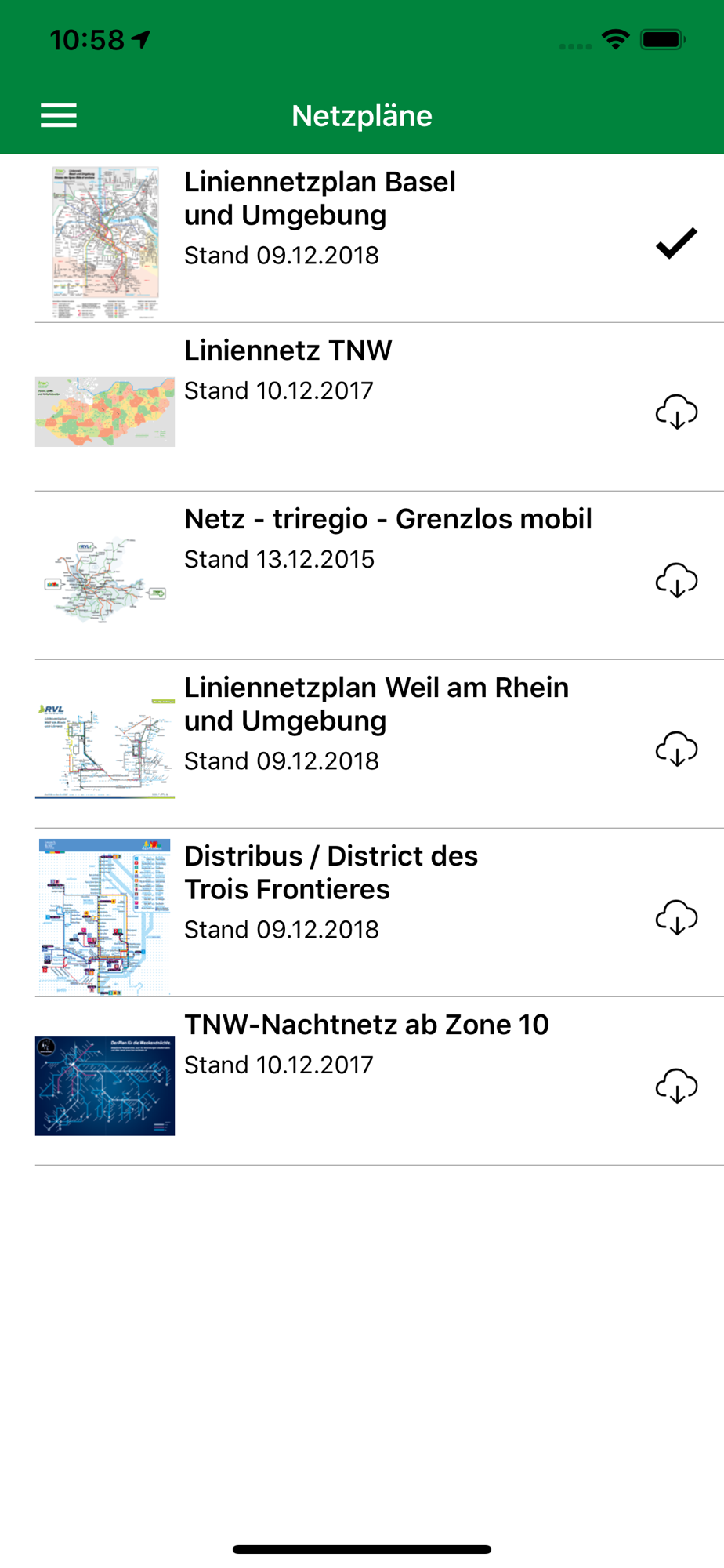
Task: Download Liniennetzplan Weil am Rhein map
Action: click(x=676, y=749)
